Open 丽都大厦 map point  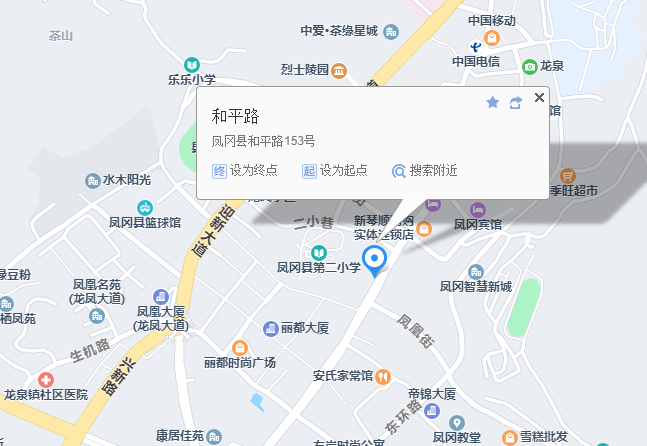[271, 328]
